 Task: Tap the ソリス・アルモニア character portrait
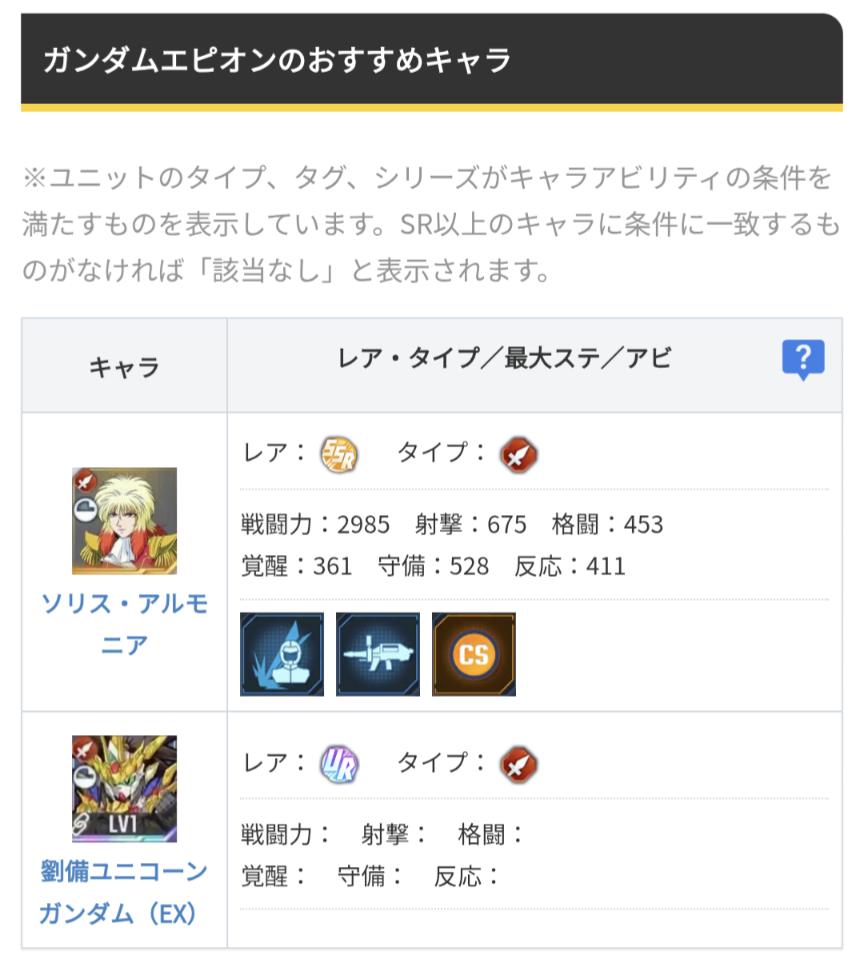[124, 520]
